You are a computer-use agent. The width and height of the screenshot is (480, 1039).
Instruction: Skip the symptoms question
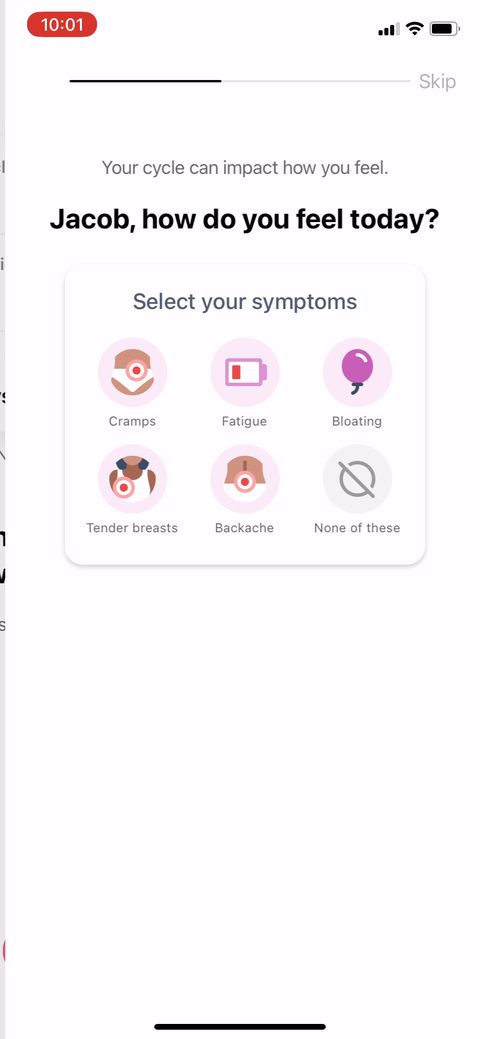coord(437,82)
